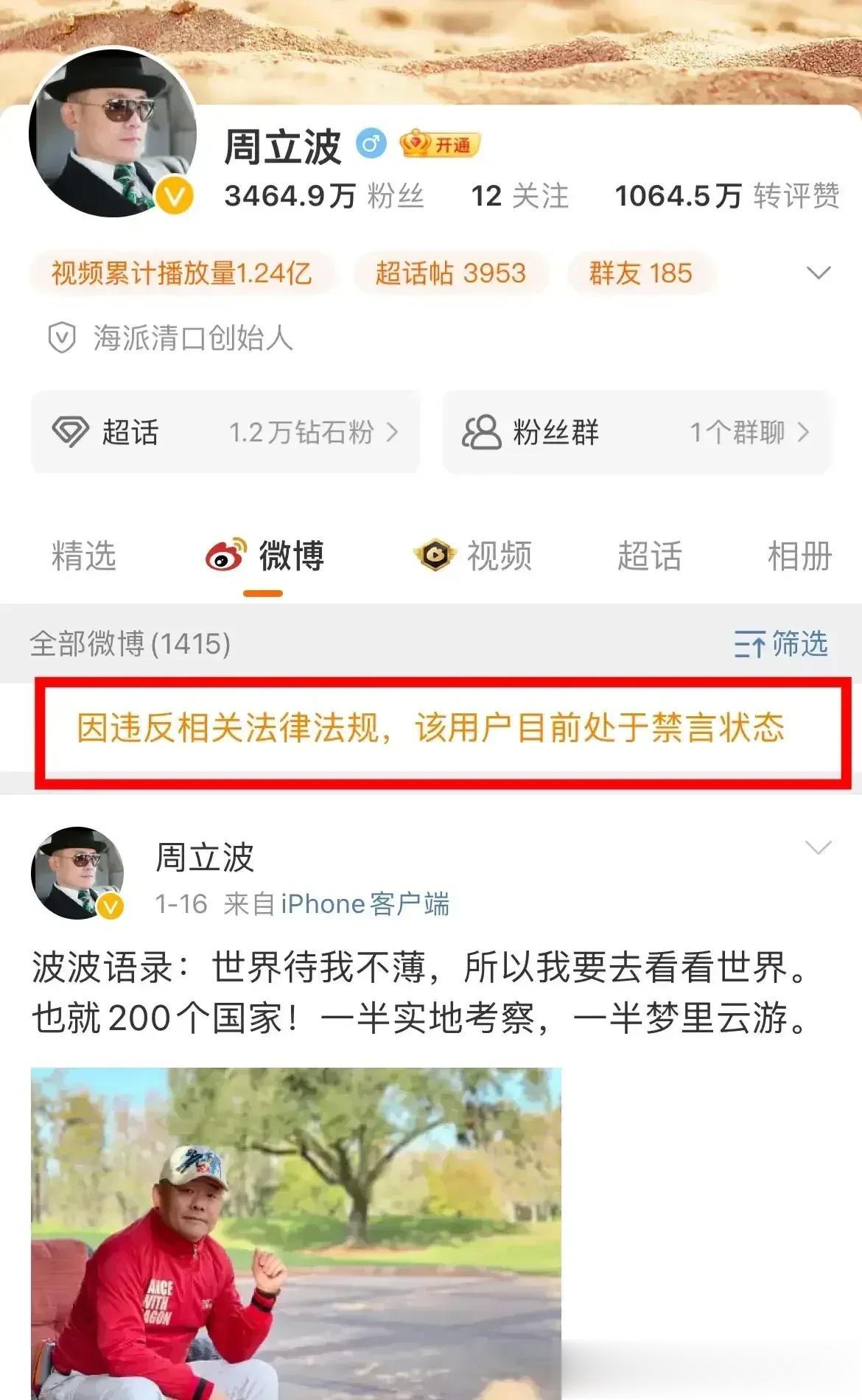Open the 群友 185 chip

click(640, 273)
